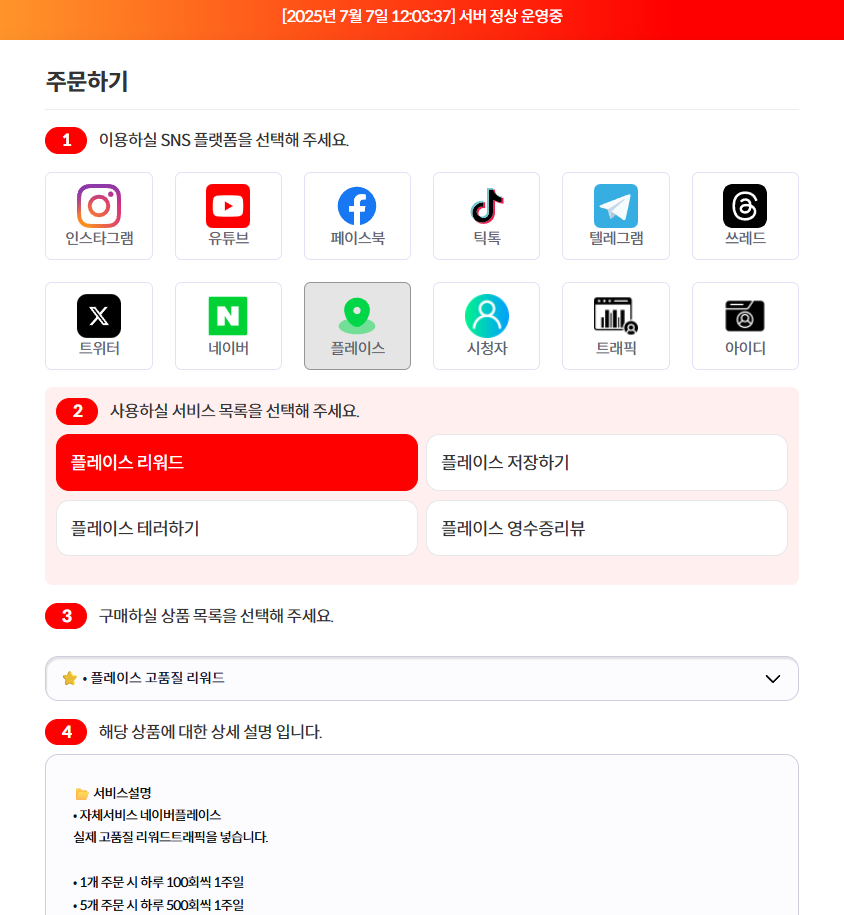Screen dimensions: 844x915
Task: Select the 페이스북 platform tile
Action: coord(357,216)
